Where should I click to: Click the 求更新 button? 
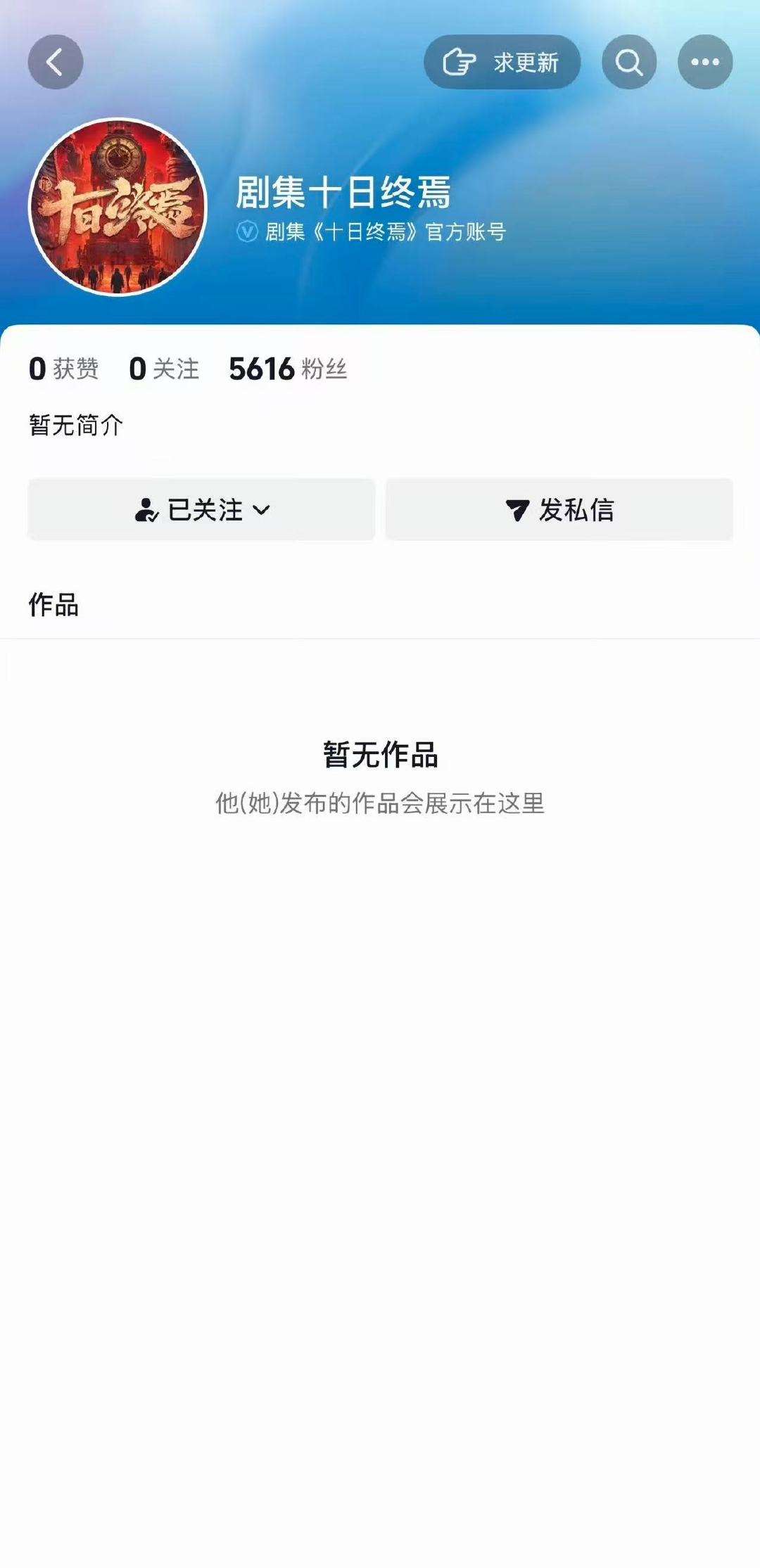point(503,62)
